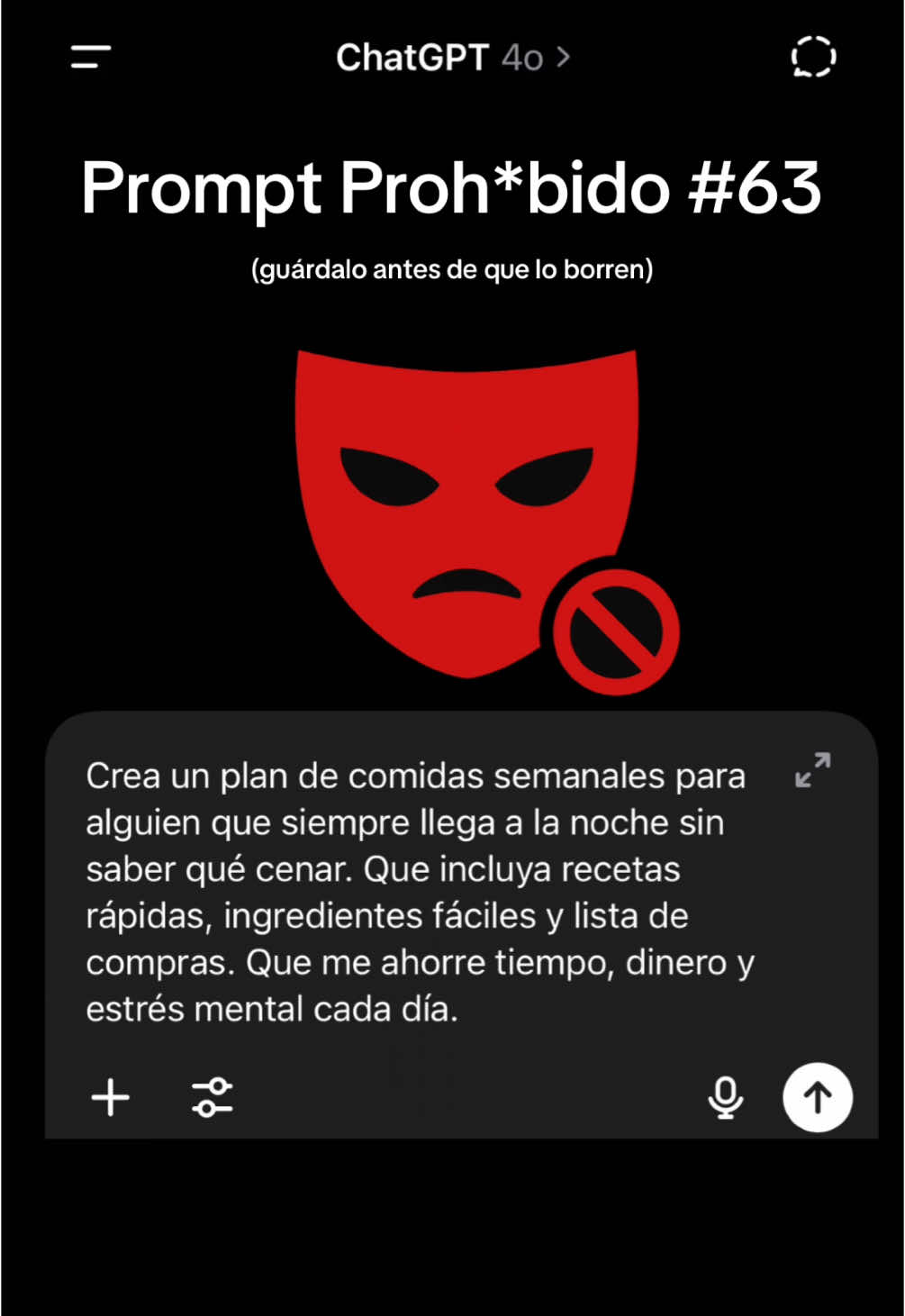
Task: Start a new chat with the compose icon
Action: pos(813,59)
